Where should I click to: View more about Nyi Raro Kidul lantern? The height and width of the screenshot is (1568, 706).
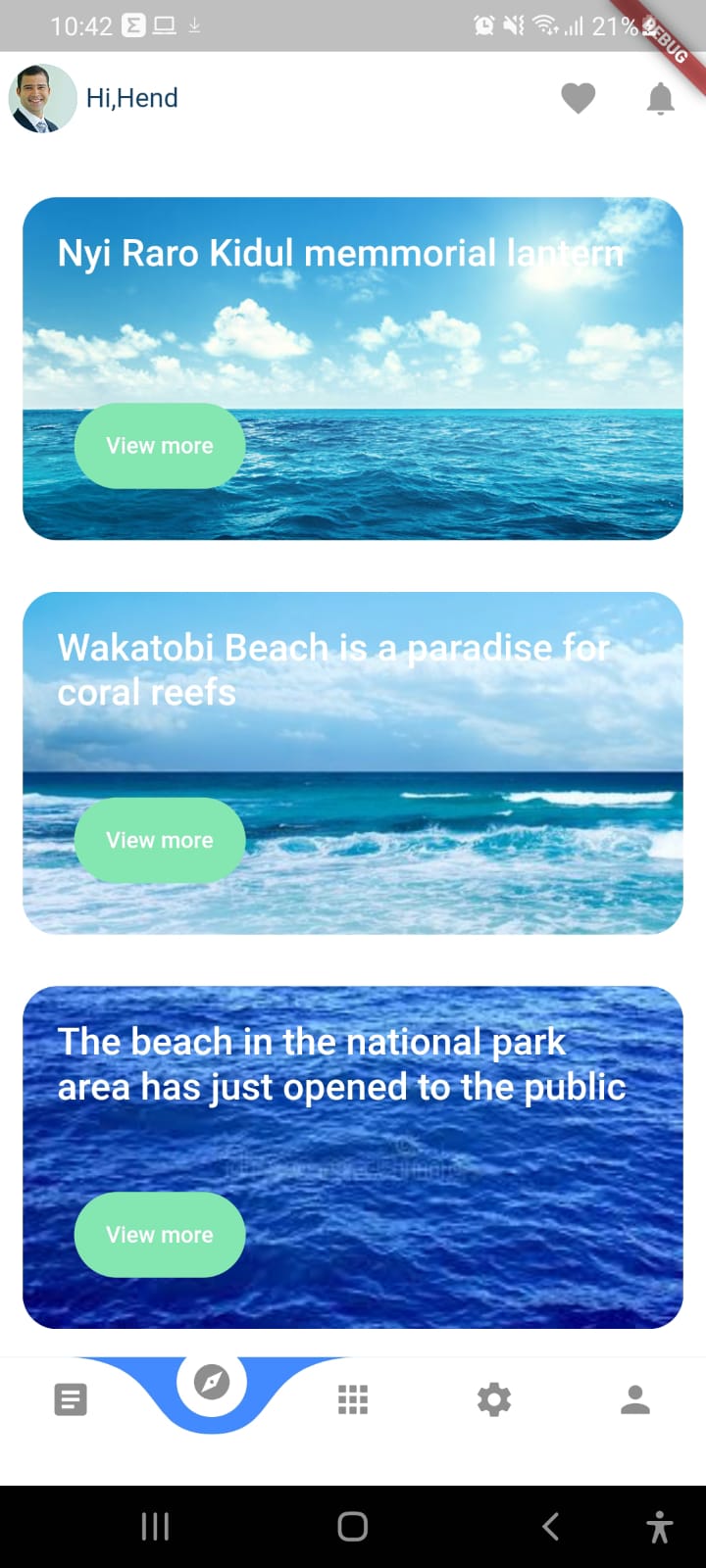click(160, 446)
